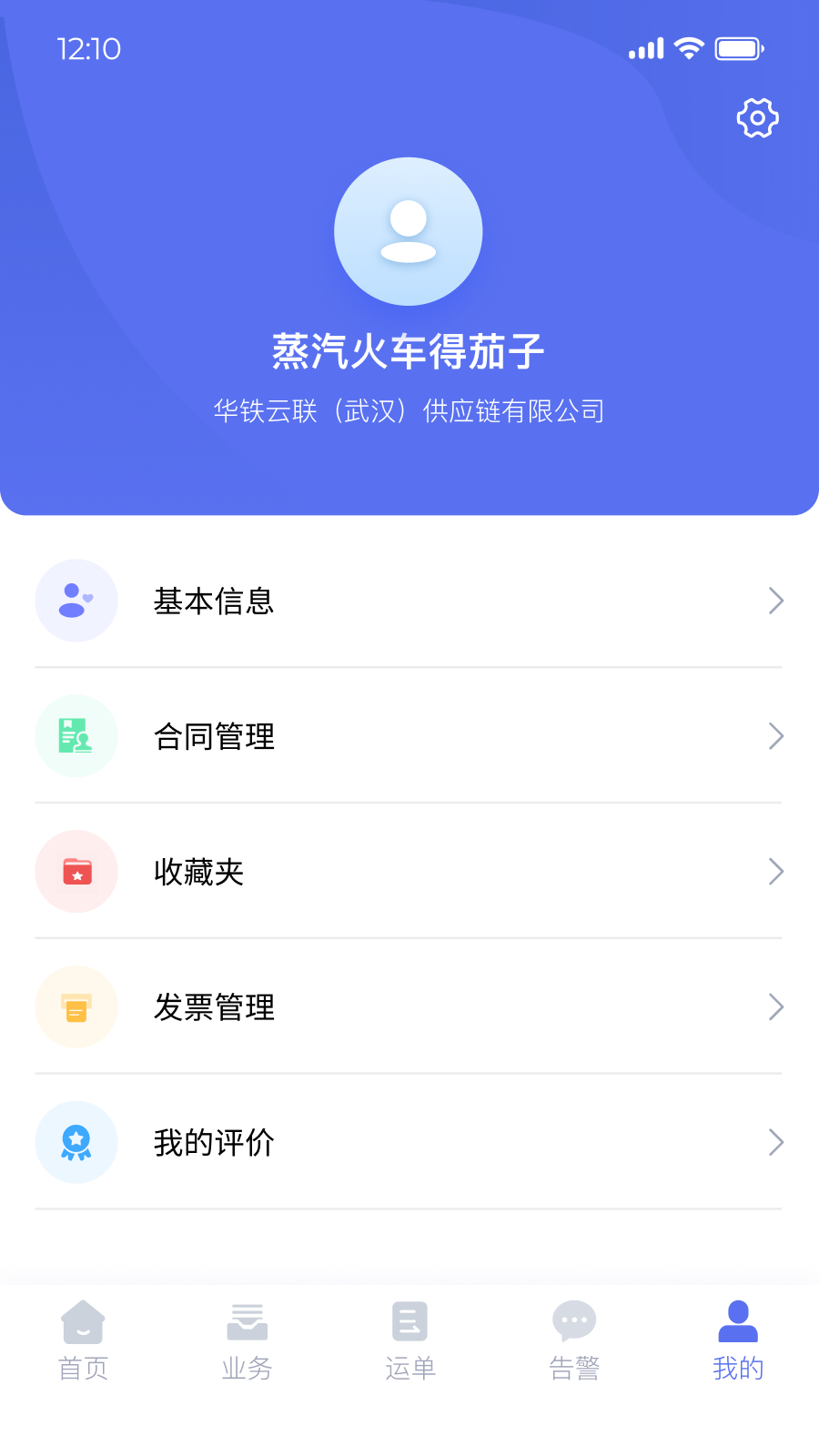
Task: Expand the 基本信息 row chevron
Action: [775, 601]
